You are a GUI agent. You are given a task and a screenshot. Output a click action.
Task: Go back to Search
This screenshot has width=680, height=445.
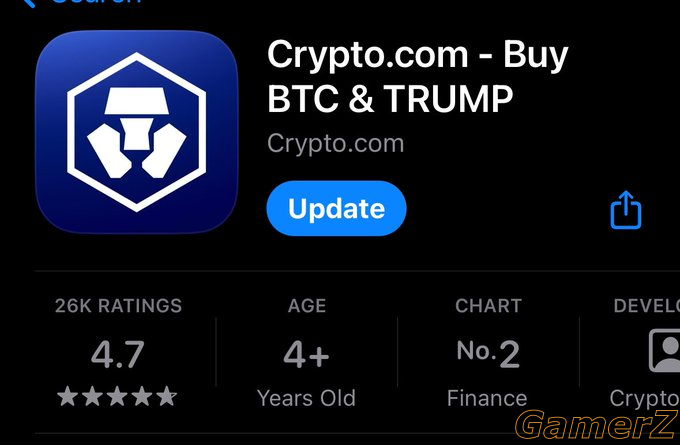[80, 3]
